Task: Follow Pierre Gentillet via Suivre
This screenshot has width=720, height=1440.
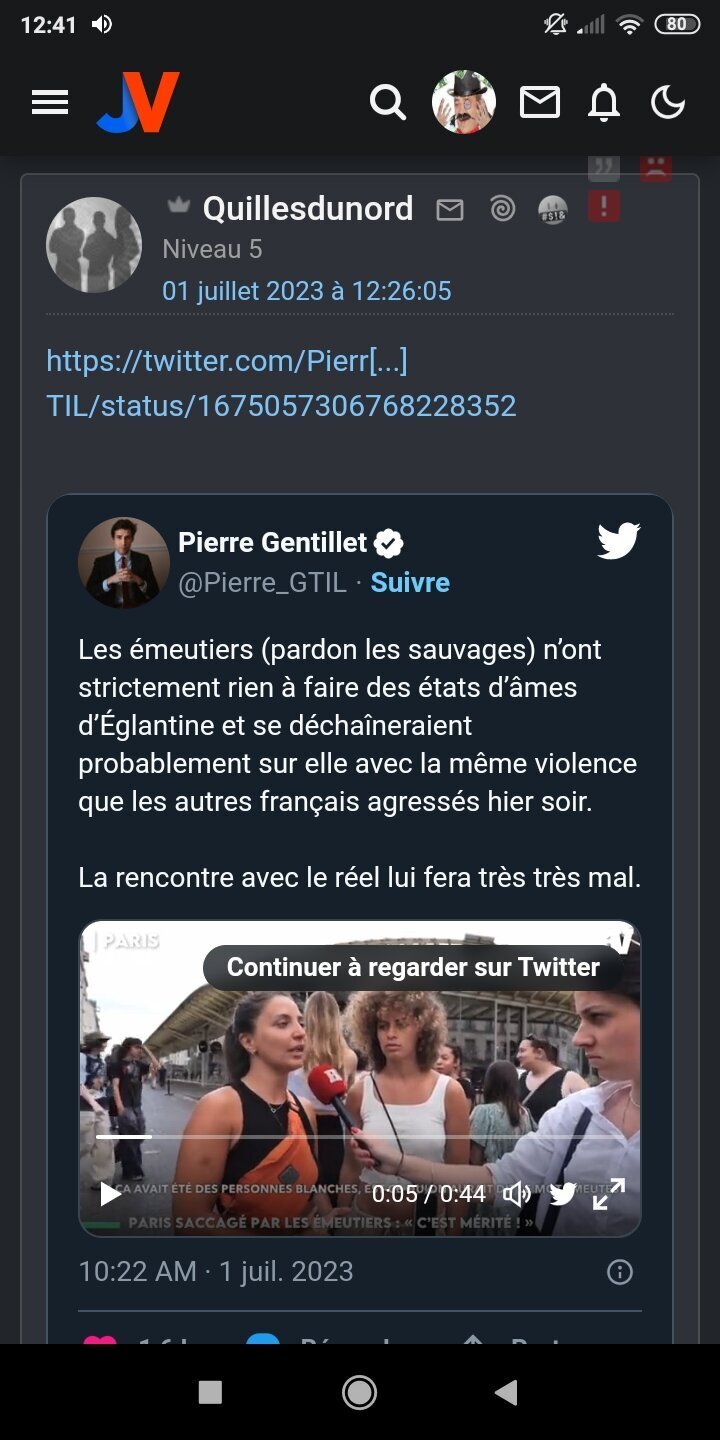Action: coord(410,582)
